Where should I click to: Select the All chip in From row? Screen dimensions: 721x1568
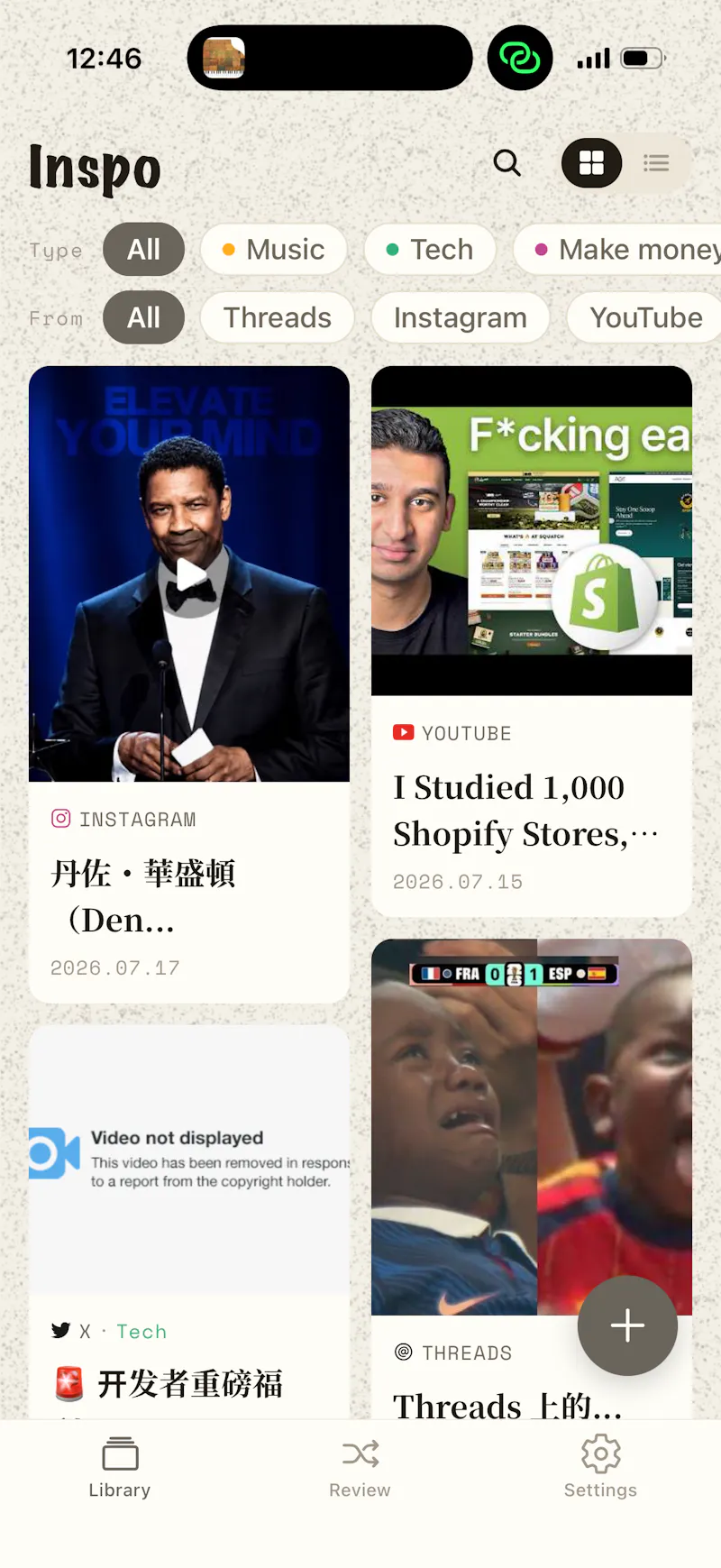click(144, 318)
